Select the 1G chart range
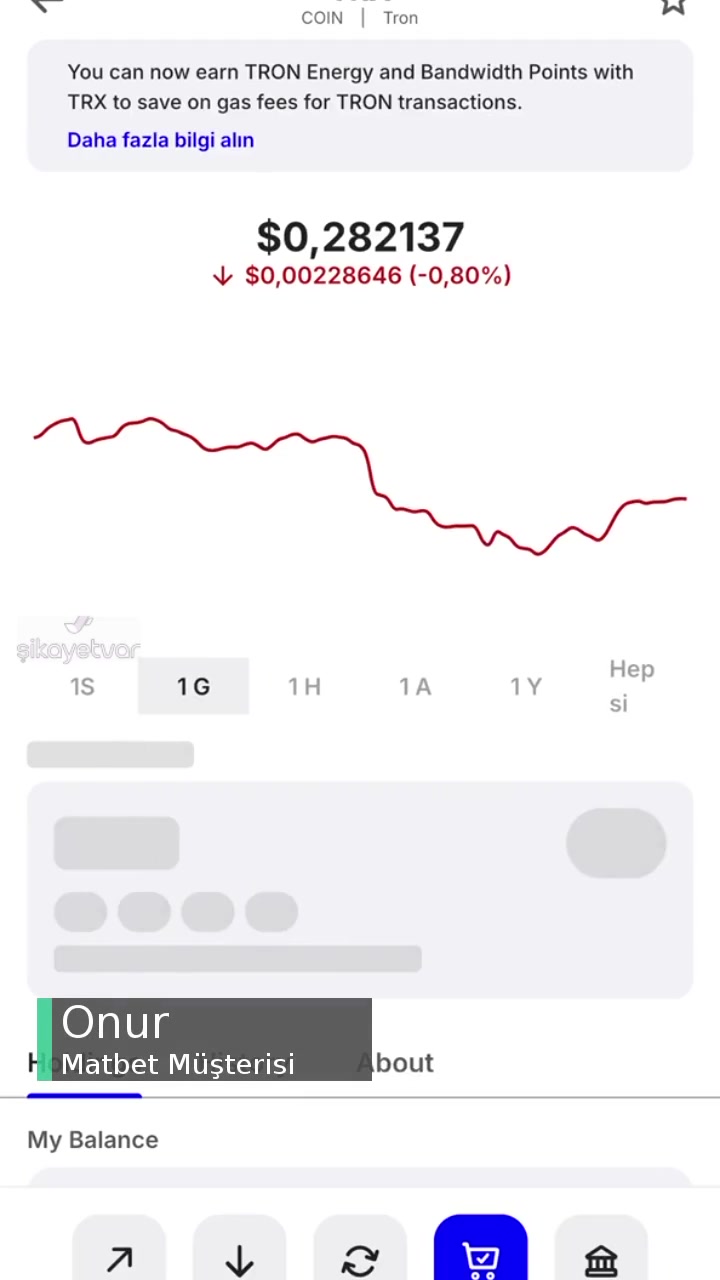Viewport: 720px width, 1280px height. tap(193, 686)
